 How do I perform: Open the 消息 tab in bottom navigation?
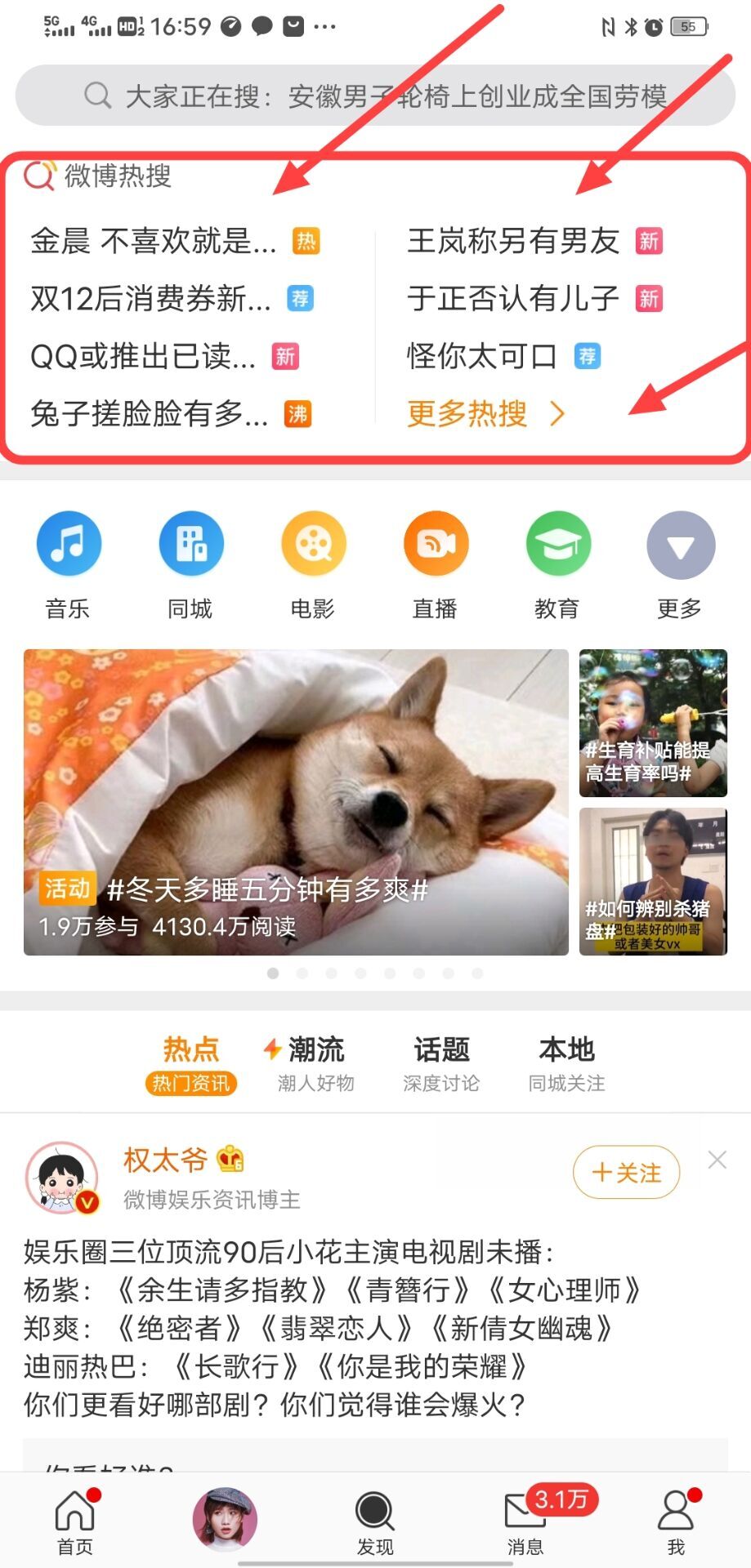pyautogui.click(x=525, y=1524)
